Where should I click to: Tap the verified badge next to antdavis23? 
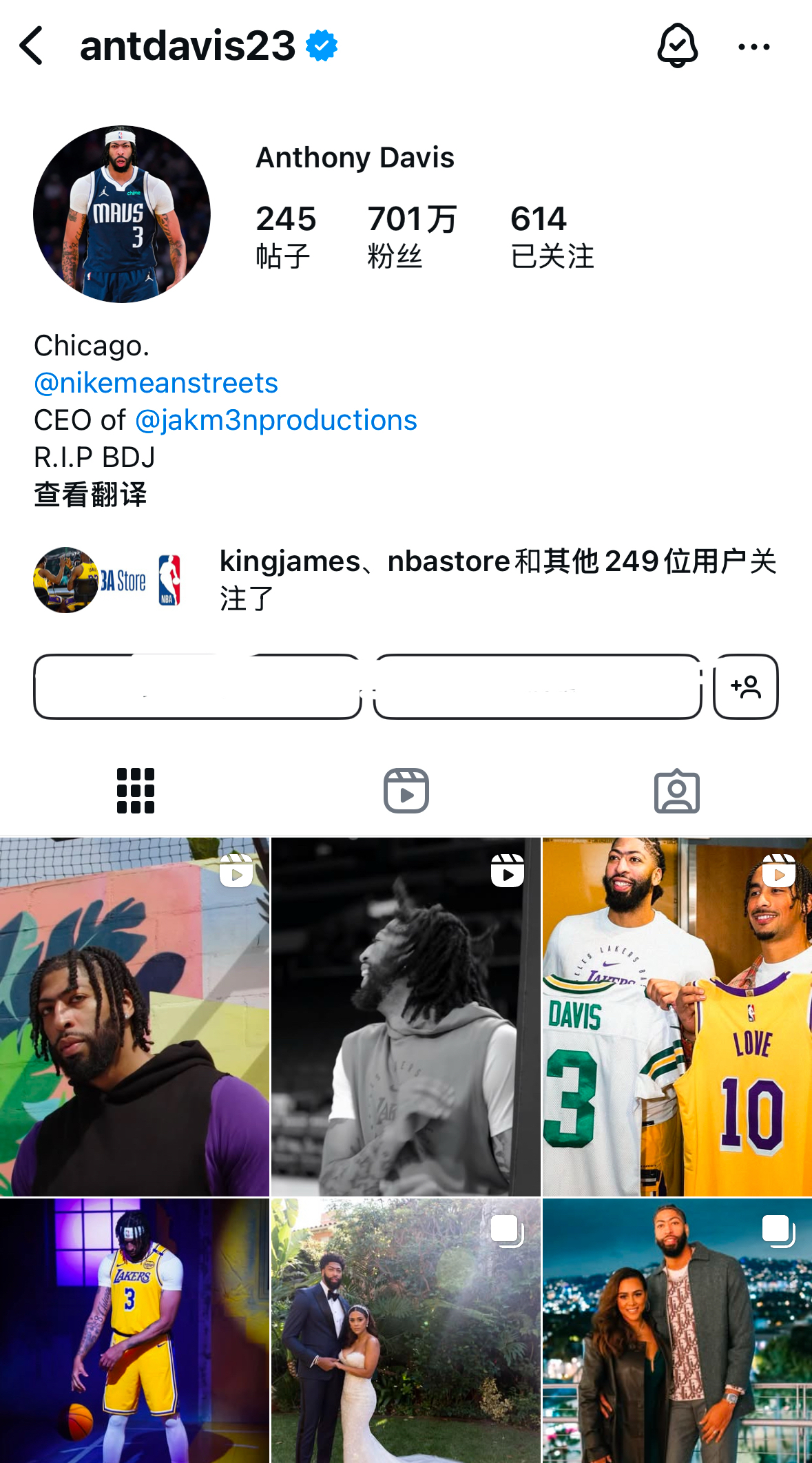point(320,44)
